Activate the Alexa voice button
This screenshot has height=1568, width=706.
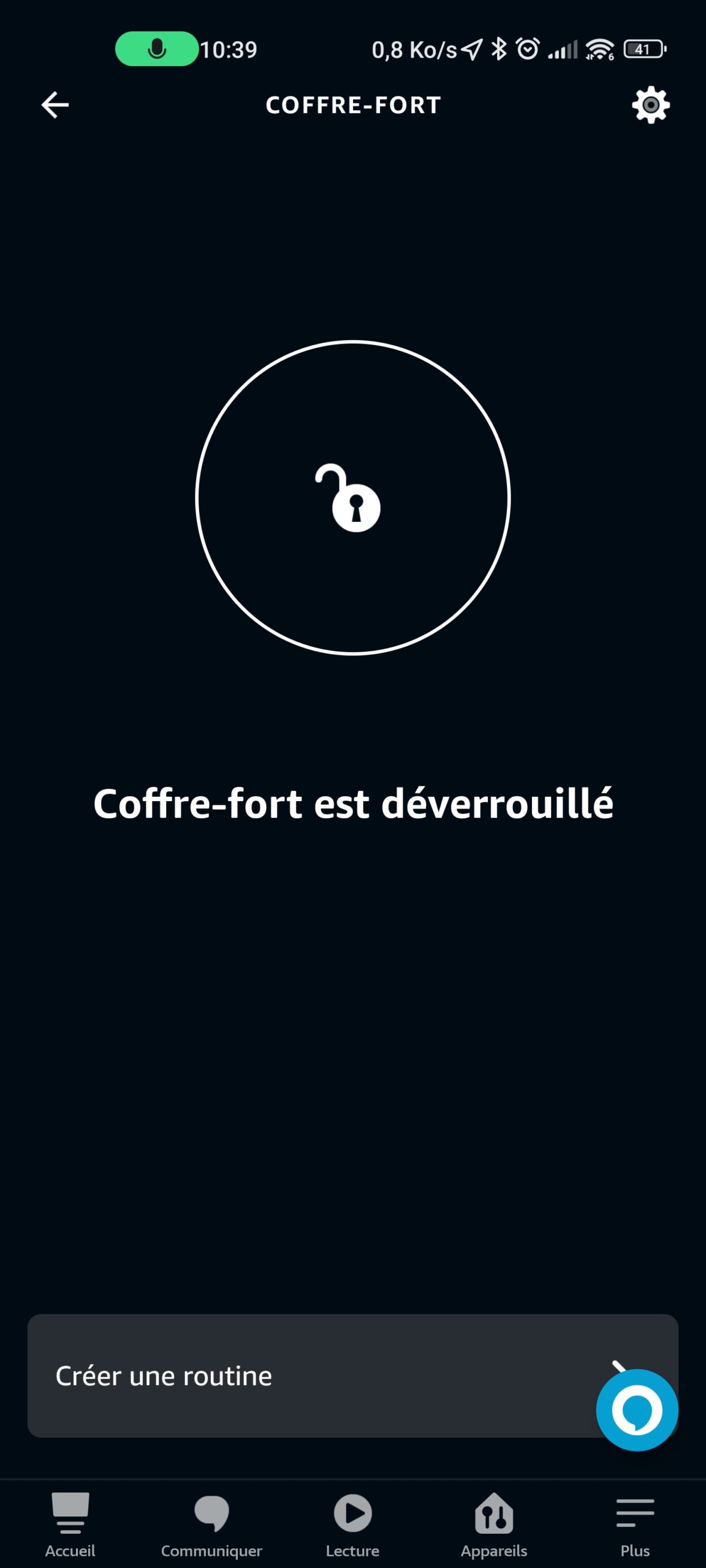click(x=637, y=1410)
